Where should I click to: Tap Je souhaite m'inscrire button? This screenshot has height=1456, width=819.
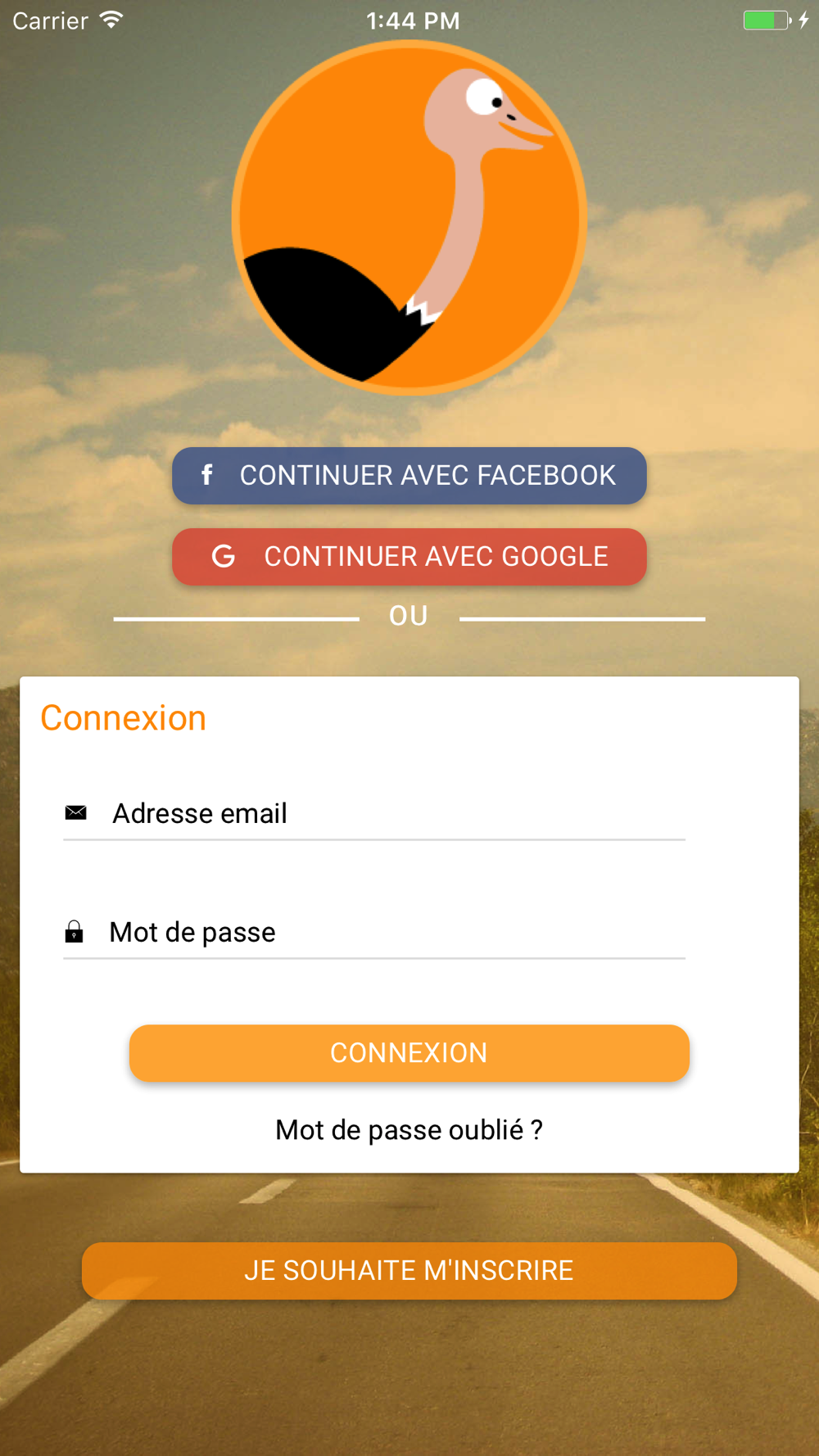pyautogui.click(x=409, y=1271)
